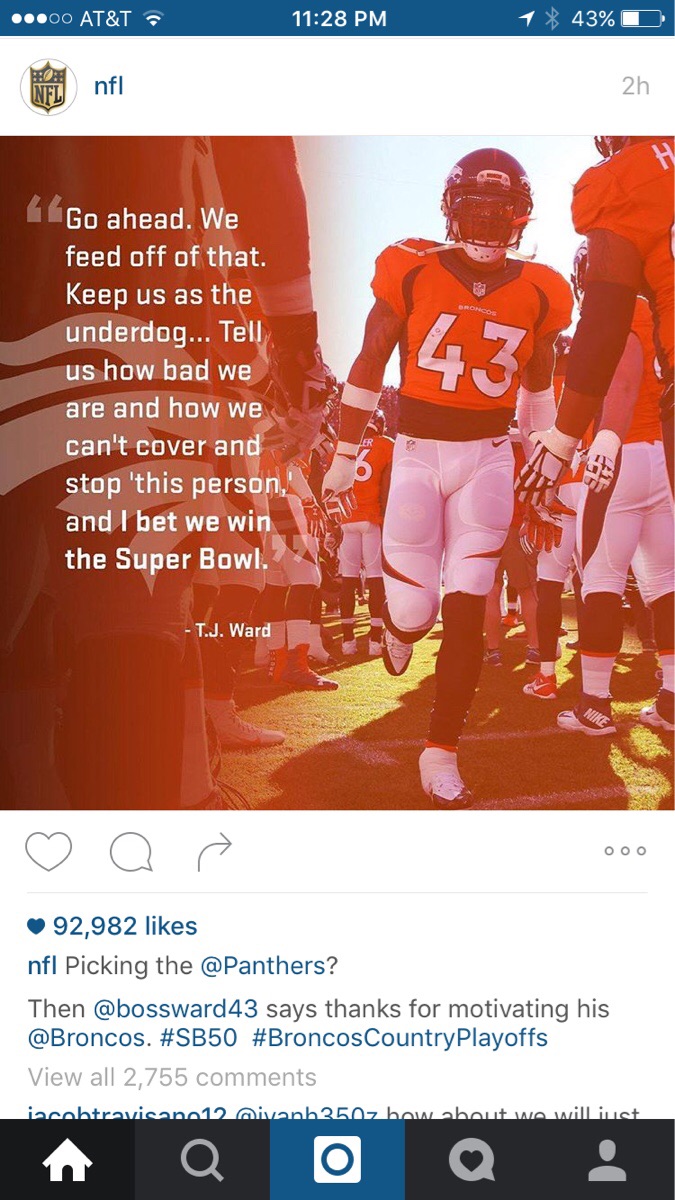Like the nfl post with heart icon
The height and width of the screenshot is (1200, 675).
tap(48, 851)
